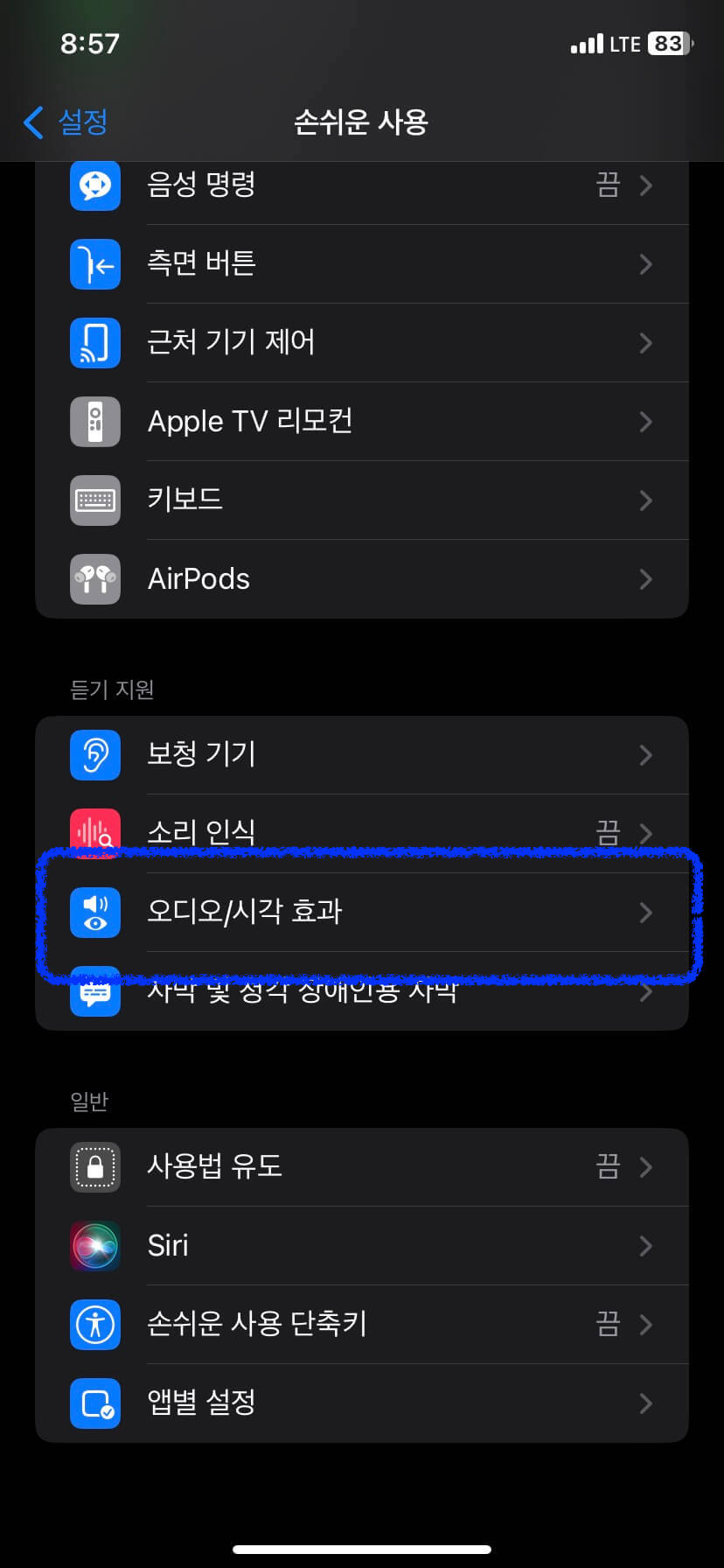
Task: Expand the 자막 및 청각 장애인용 자막 row
Action: tap(645, 990)
